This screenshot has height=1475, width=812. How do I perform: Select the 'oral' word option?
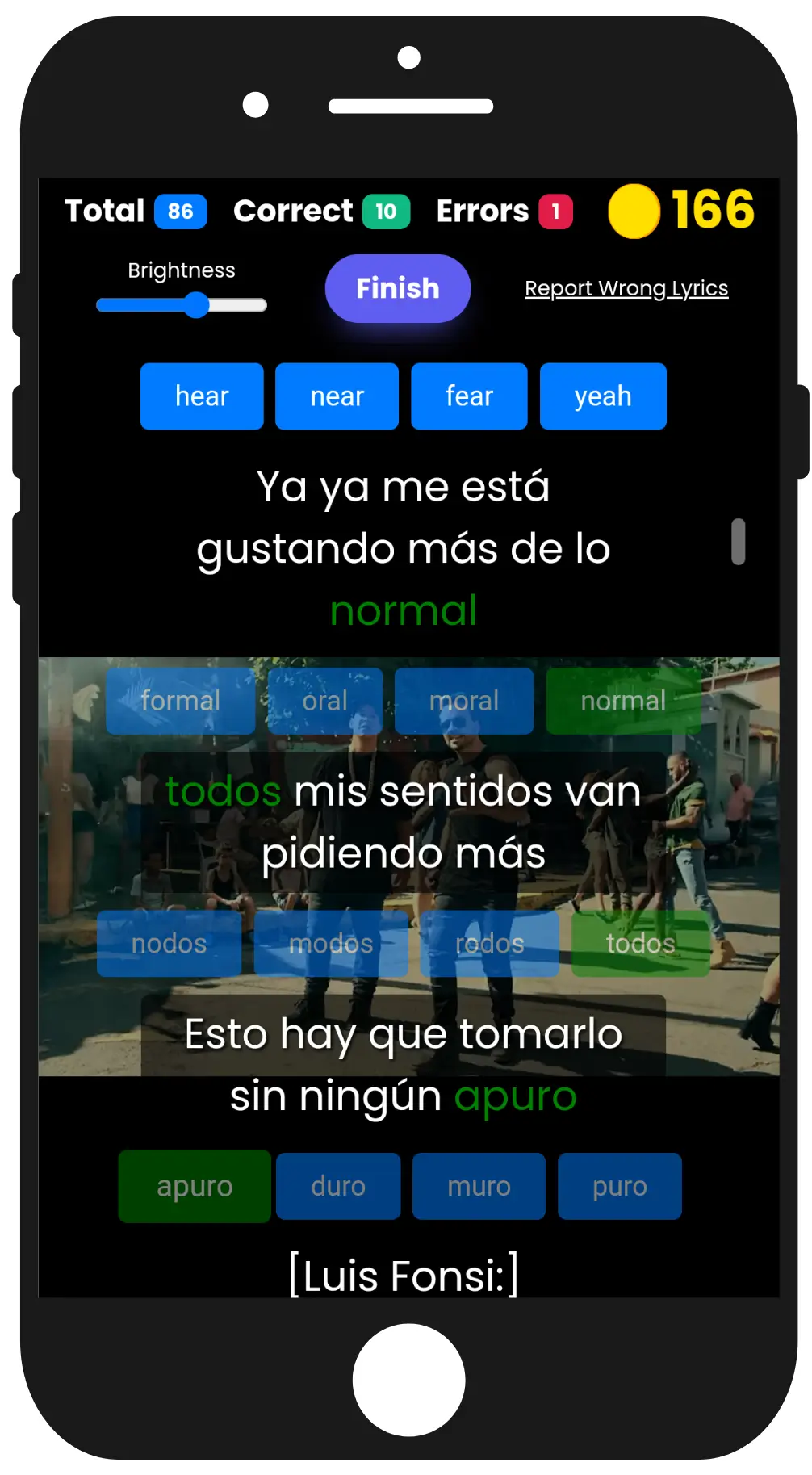tap(324, 701)
